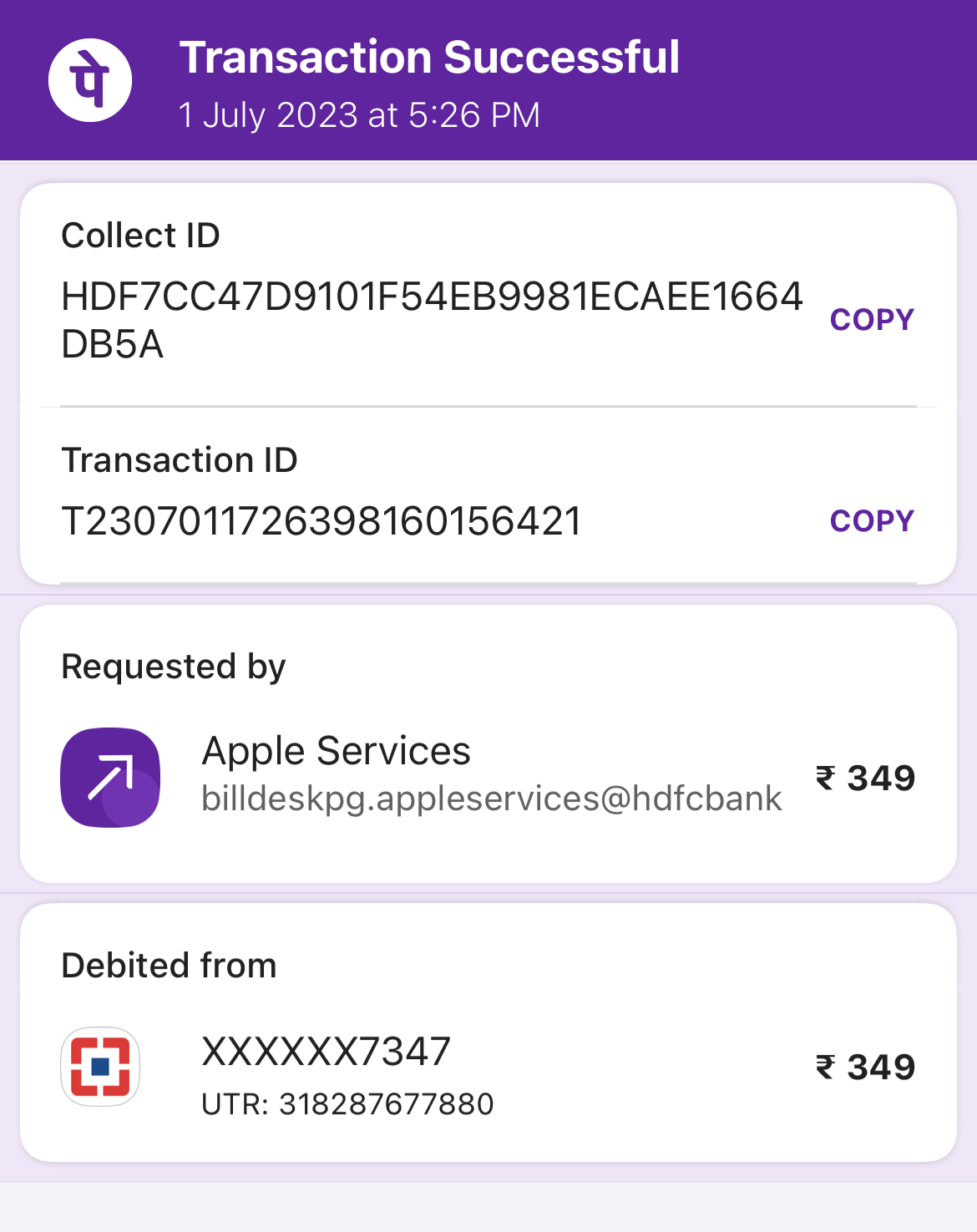977x1232 pixels.
Task: Tap the Devanagari letter in the PhonePe circle
Action: 92,79
